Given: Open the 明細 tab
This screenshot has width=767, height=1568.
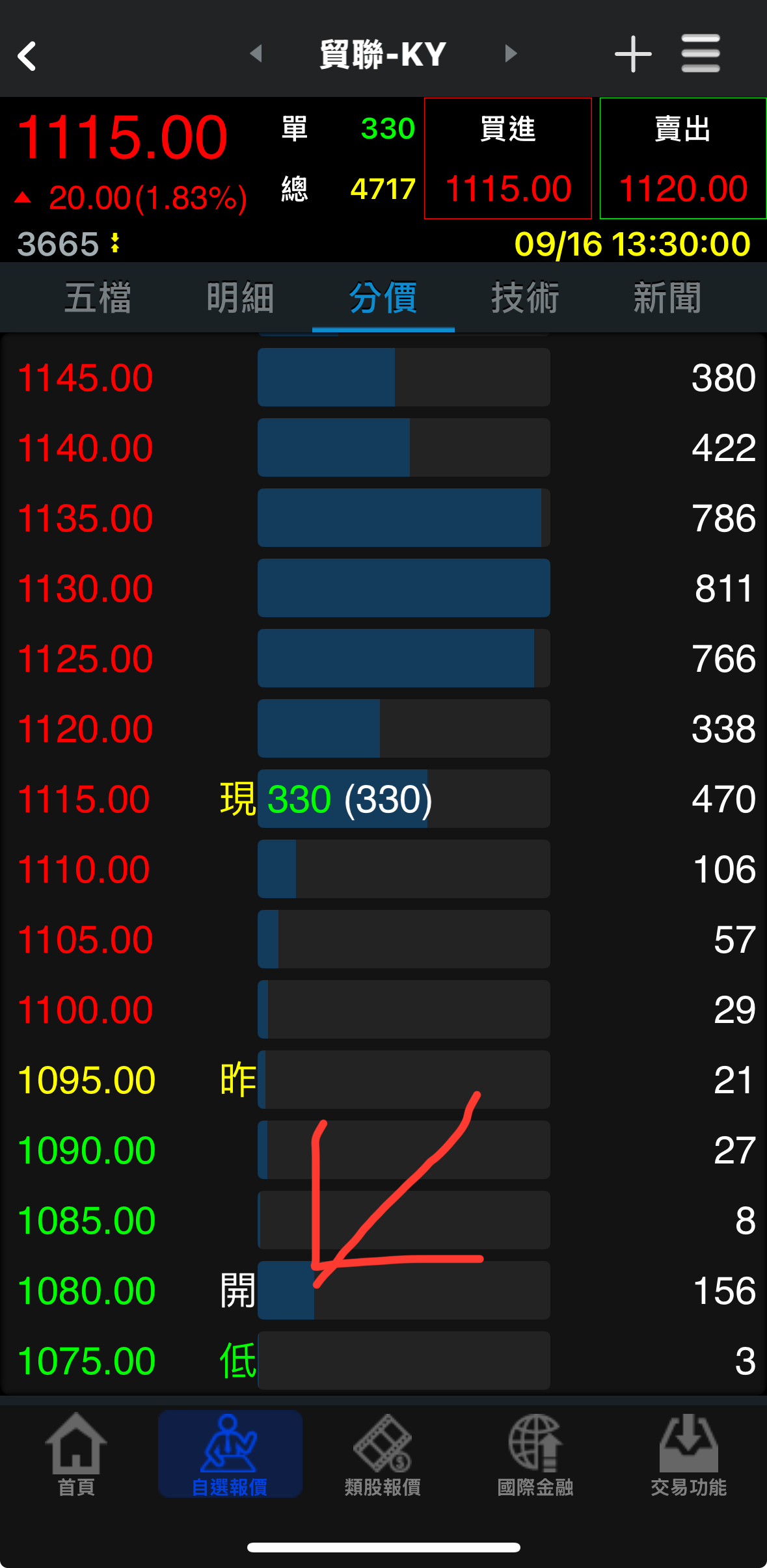Looking at the screenshot, I should (x=240, y=298).
